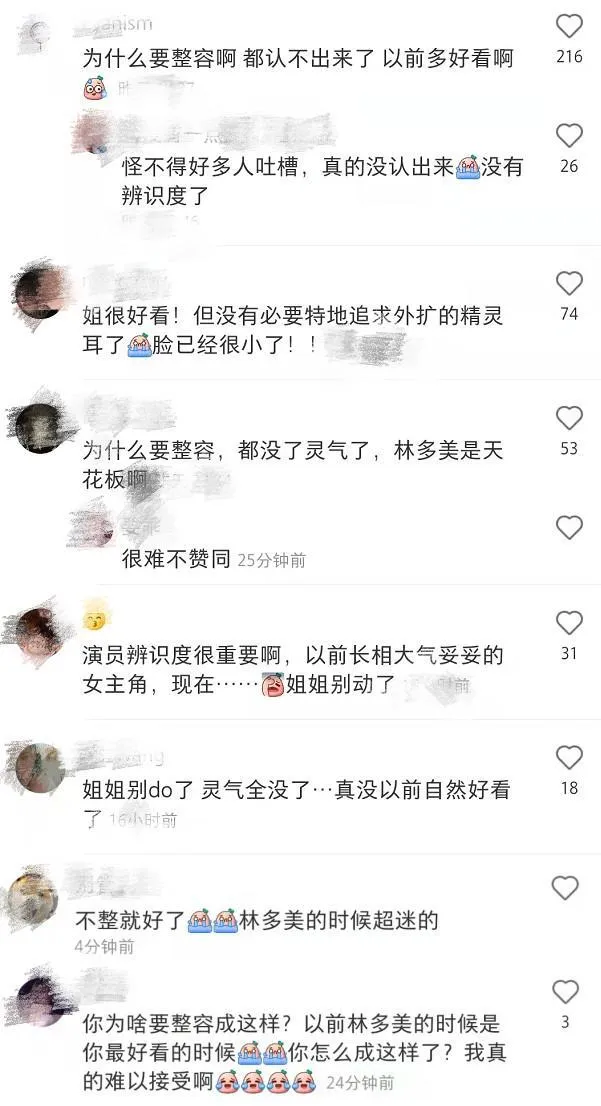Like the comment 演员辨识度很重要啊

569,624
